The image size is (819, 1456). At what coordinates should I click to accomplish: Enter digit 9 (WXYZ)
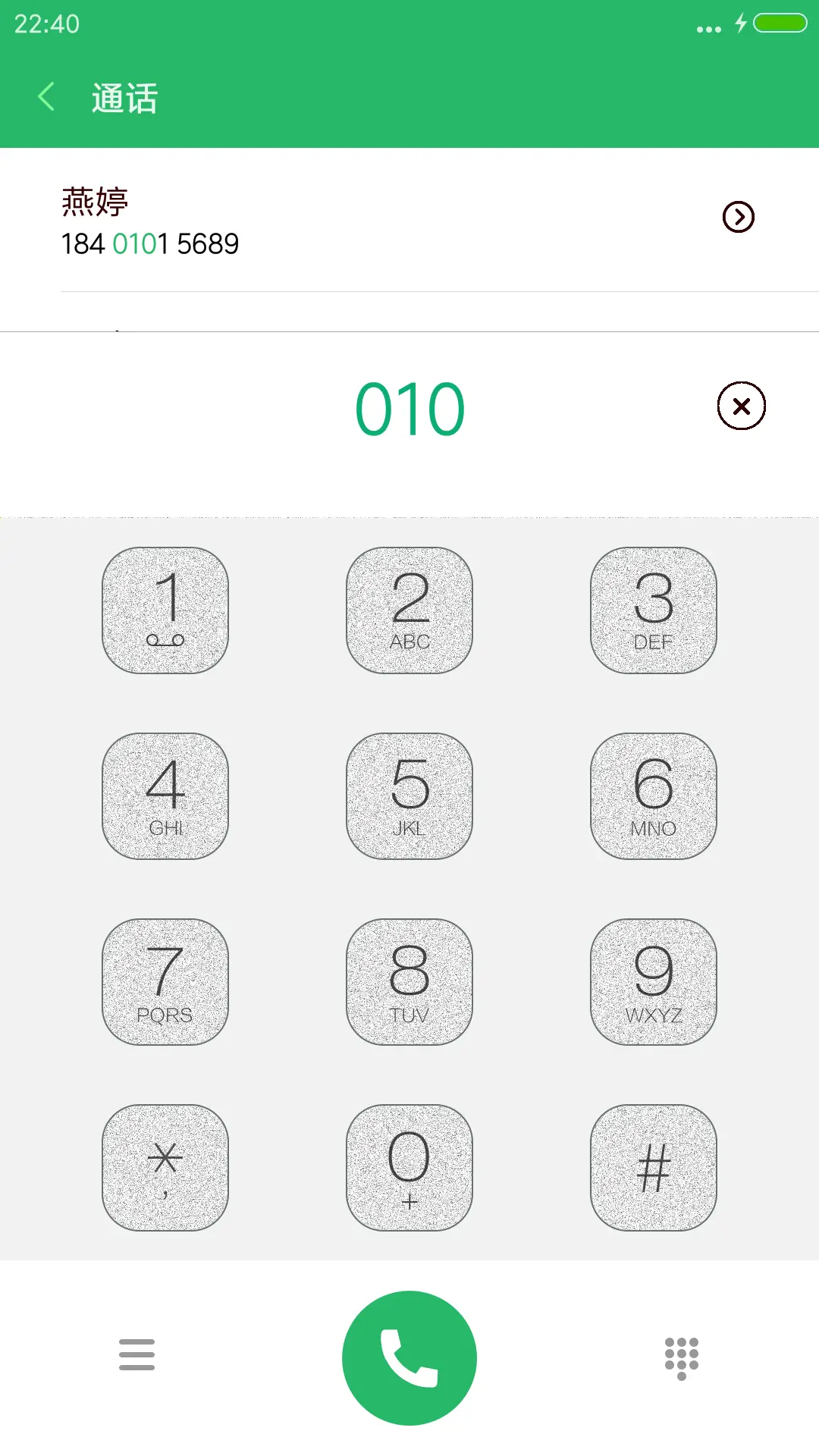coord(654,982)
